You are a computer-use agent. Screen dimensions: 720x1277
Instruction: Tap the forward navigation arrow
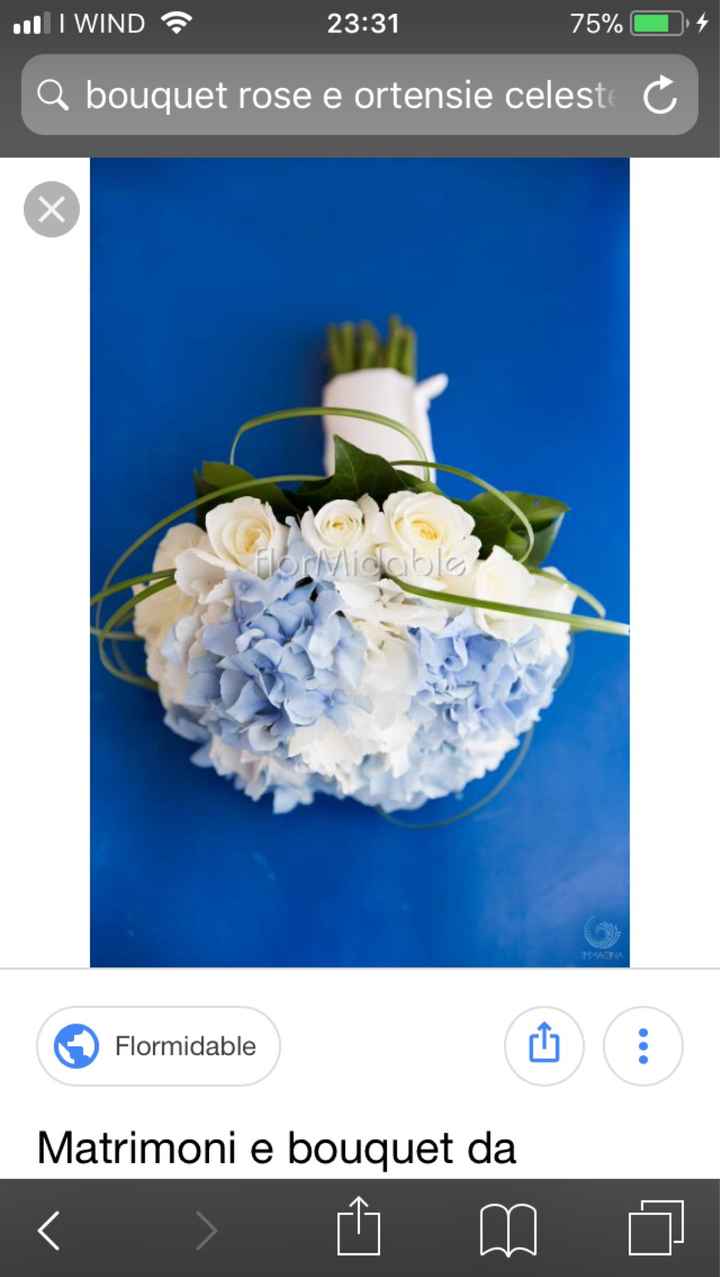[205, 1229]
